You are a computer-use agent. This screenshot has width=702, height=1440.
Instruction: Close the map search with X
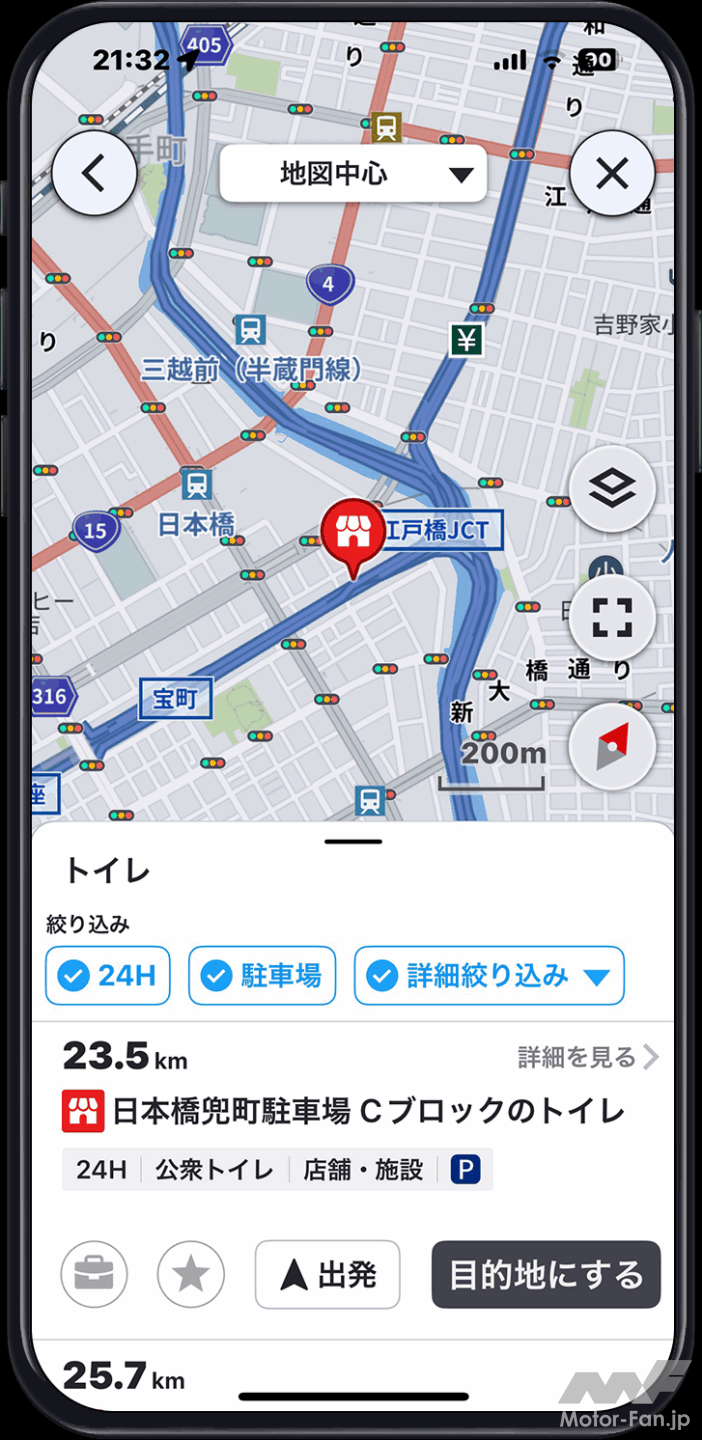point(612,174)
